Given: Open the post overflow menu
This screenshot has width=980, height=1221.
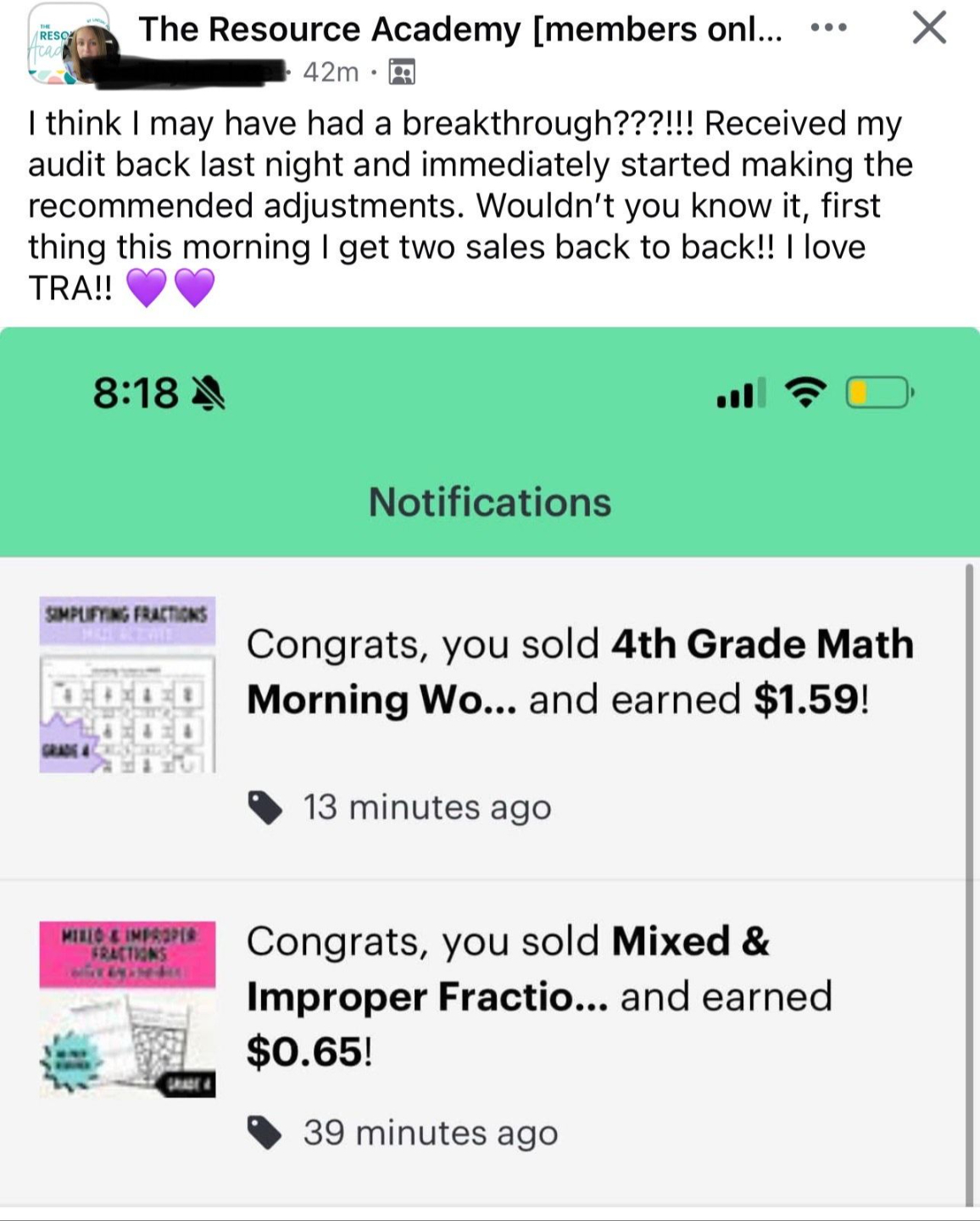Looking at the screenshot, I should [x=828, y=28].
